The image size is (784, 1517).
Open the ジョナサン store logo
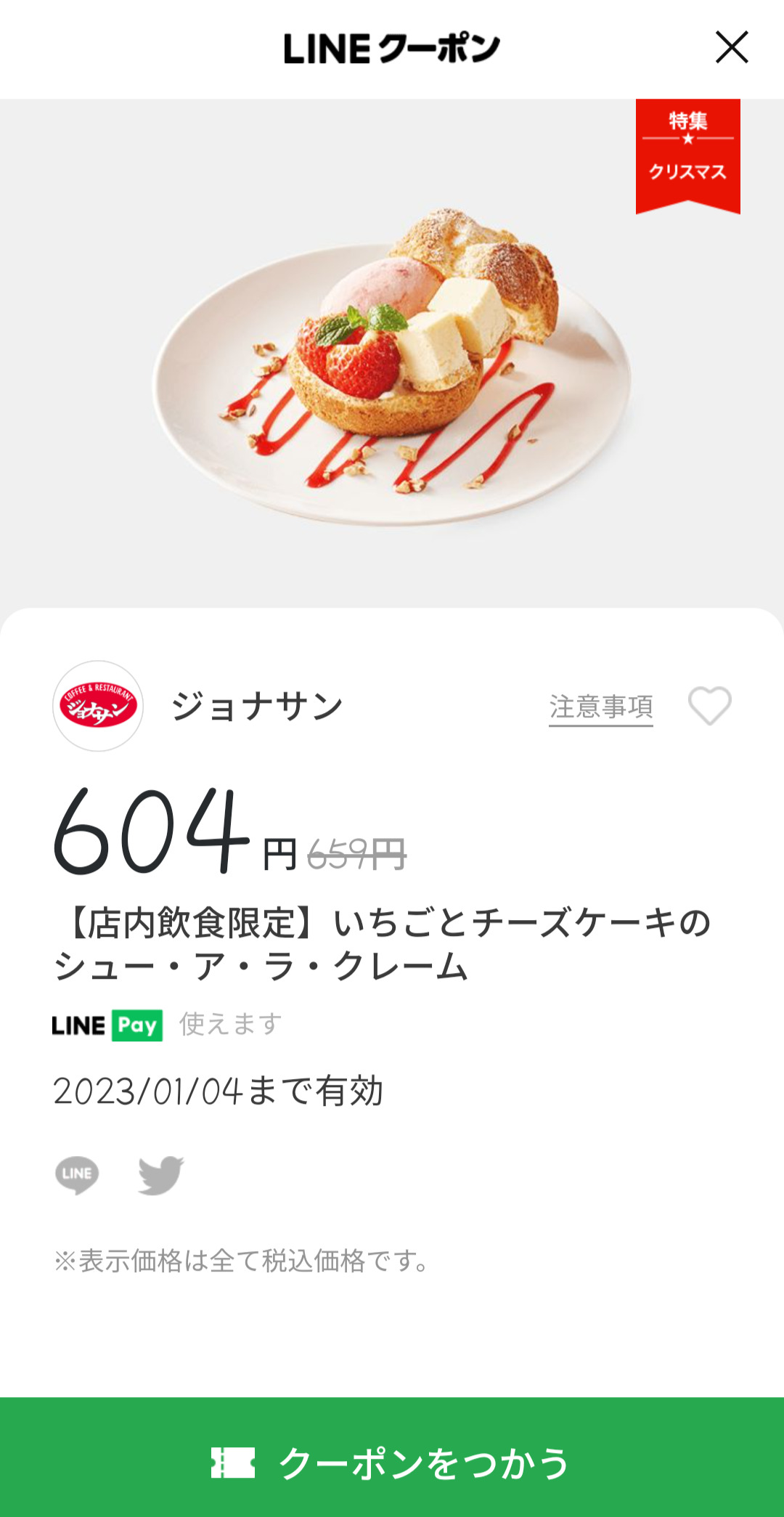click(98, 706)
